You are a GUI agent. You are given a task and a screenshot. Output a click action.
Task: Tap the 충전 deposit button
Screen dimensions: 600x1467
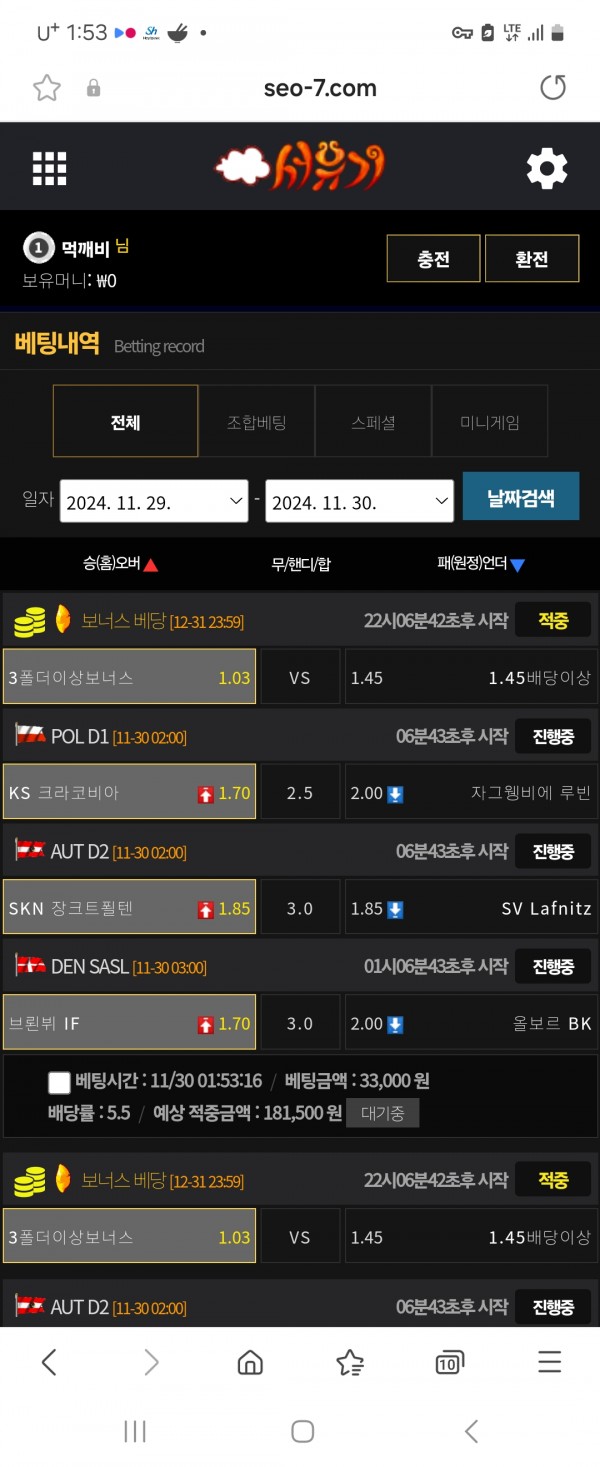[x=433, y=259]
